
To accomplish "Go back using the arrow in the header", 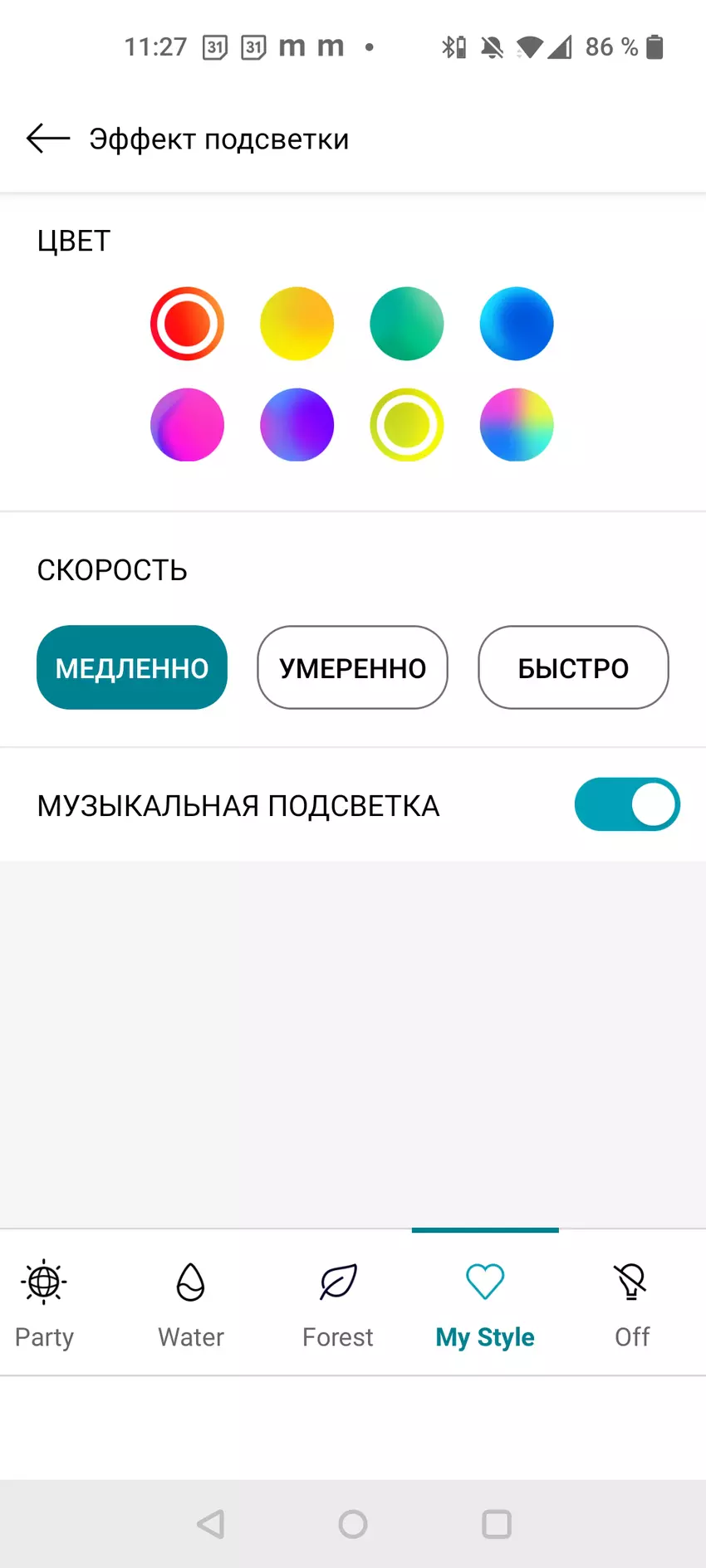I will click(x=46, y=138).
